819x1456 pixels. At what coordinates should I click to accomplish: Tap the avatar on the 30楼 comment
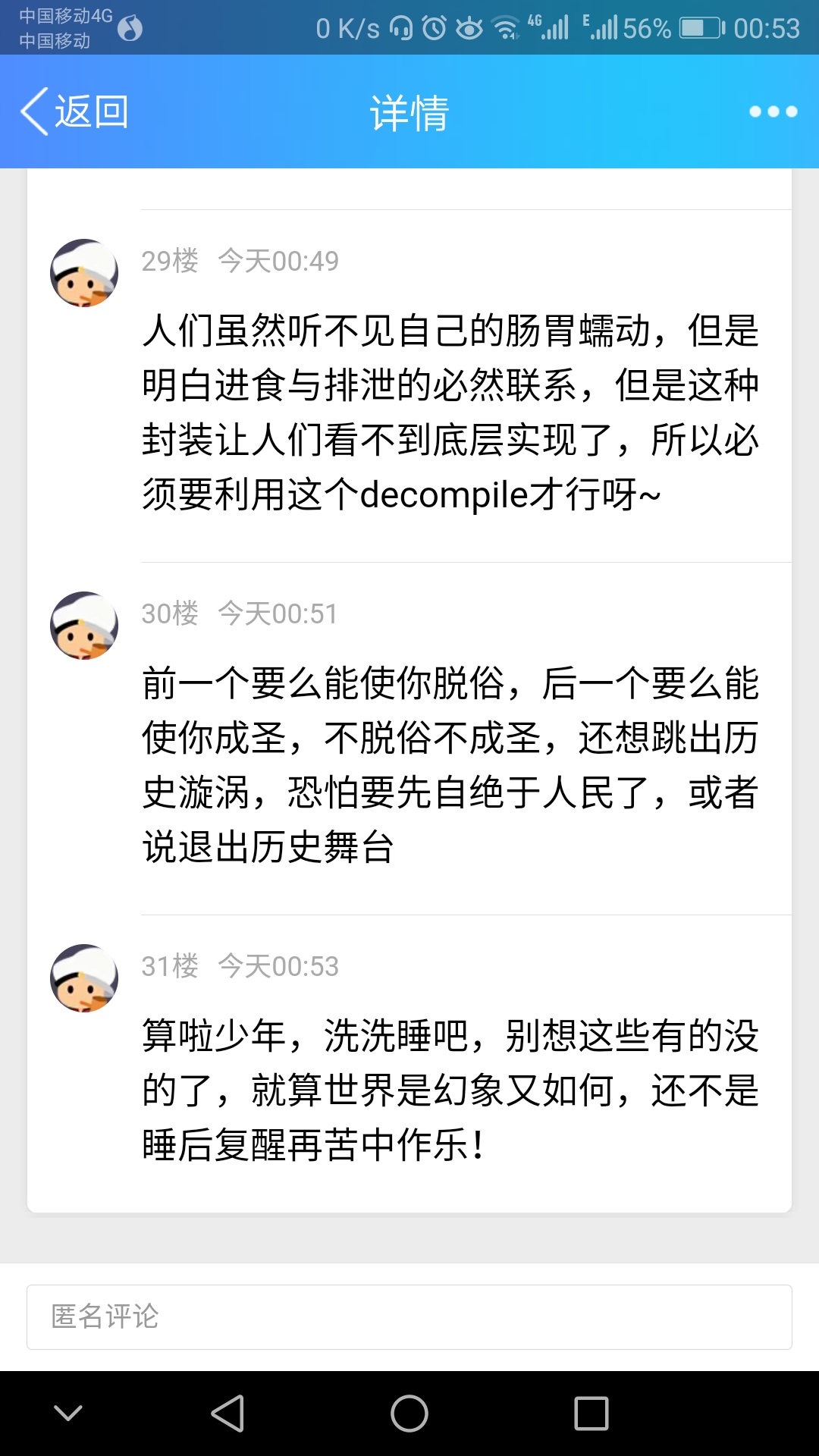coord(84,626)
